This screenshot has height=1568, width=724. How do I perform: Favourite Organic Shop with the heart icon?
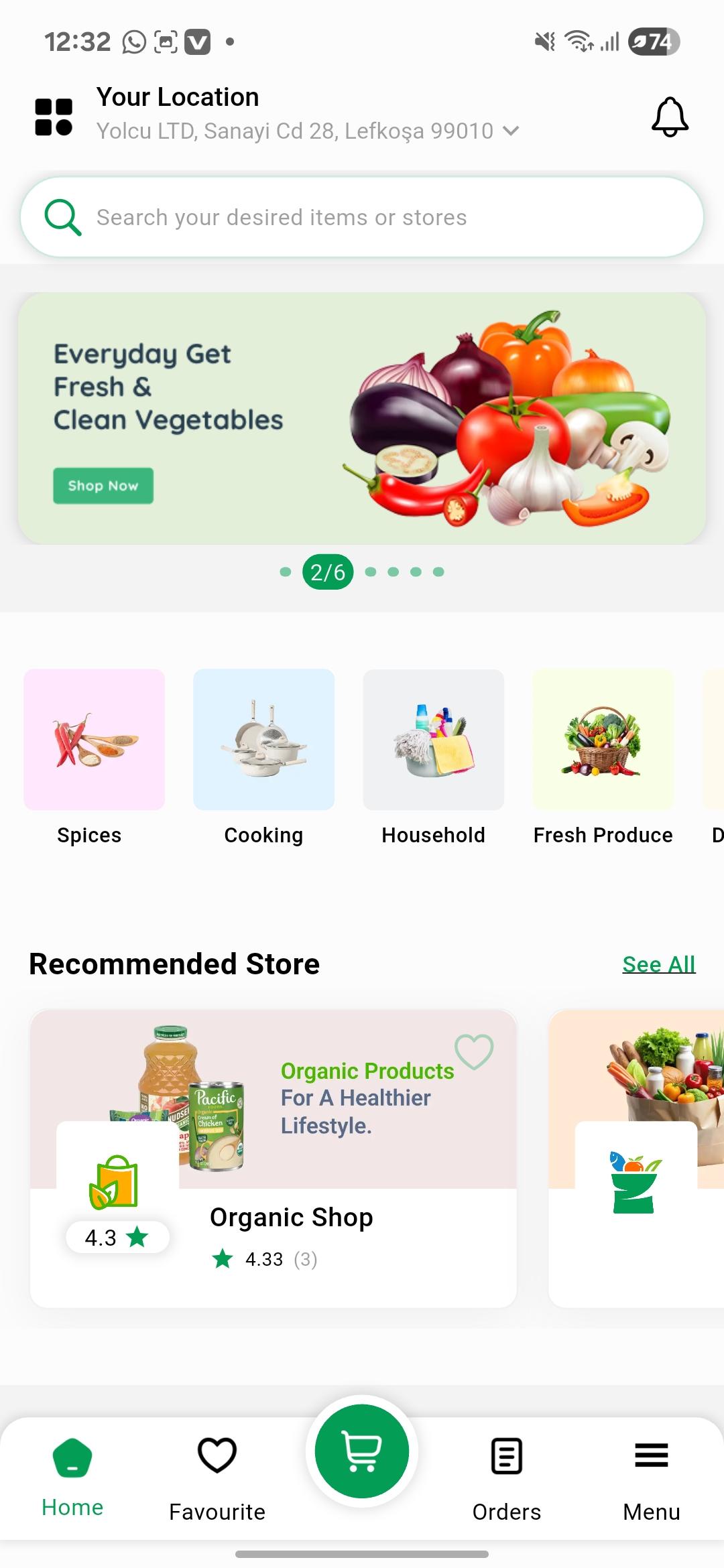[x=474, y=1051]
